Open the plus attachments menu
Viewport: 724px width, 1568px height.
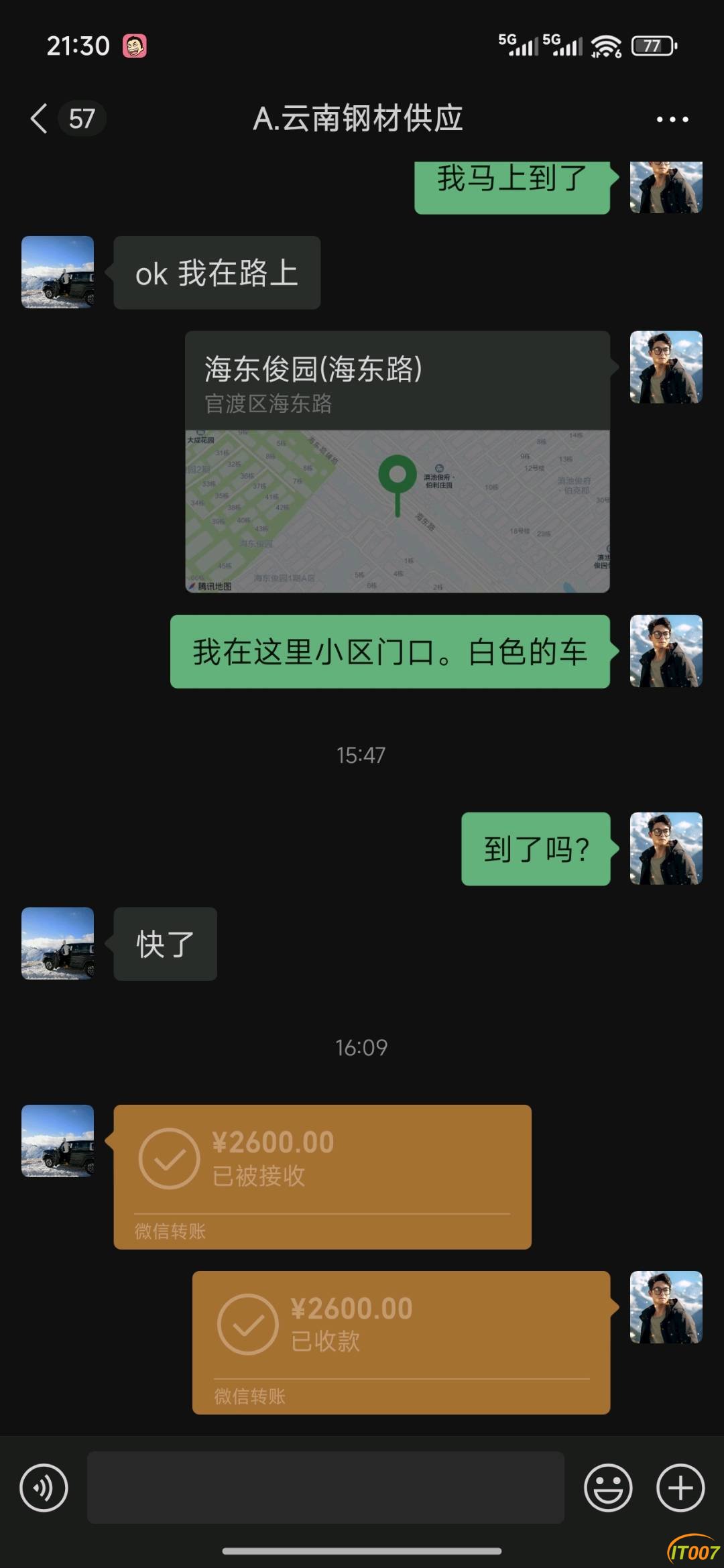point(680,1488)
